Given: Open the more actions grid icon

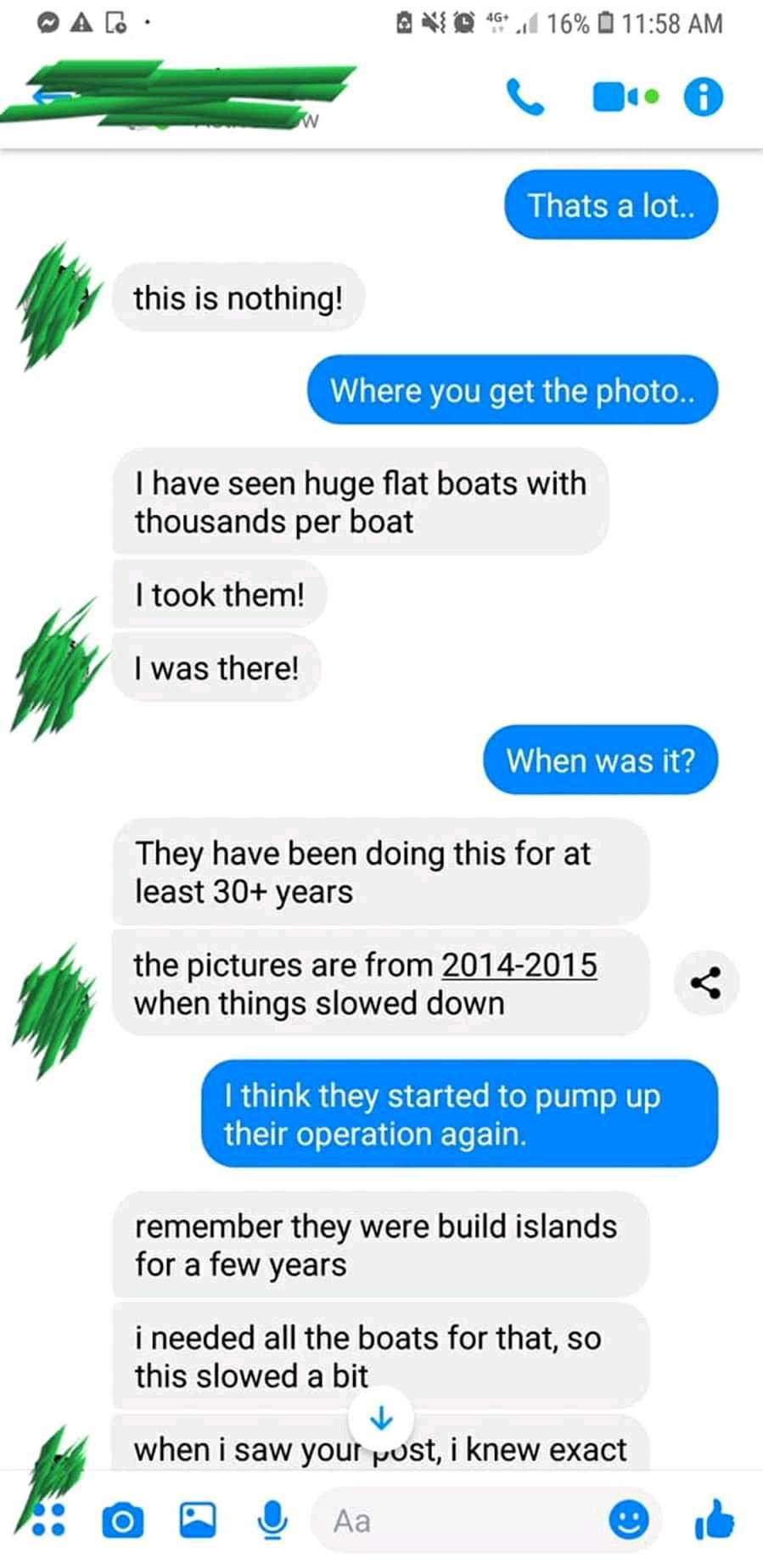Looking at the screenshot, I should pos(48,1520).
